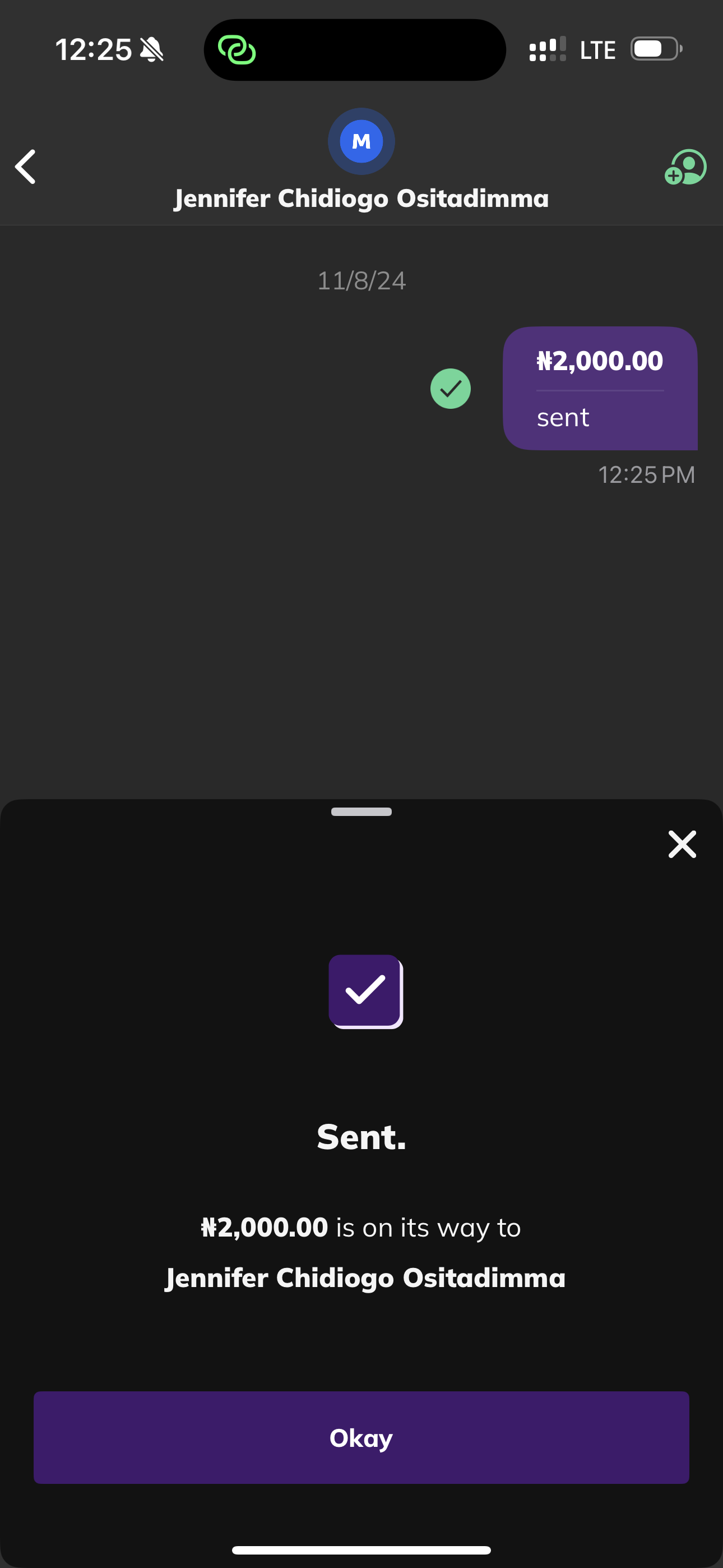Image resolution: width=723 pixels, height=1568 pixels.
Task: Open the ₦2,000.00 sent transaction bubble
Action: point(600,388)
